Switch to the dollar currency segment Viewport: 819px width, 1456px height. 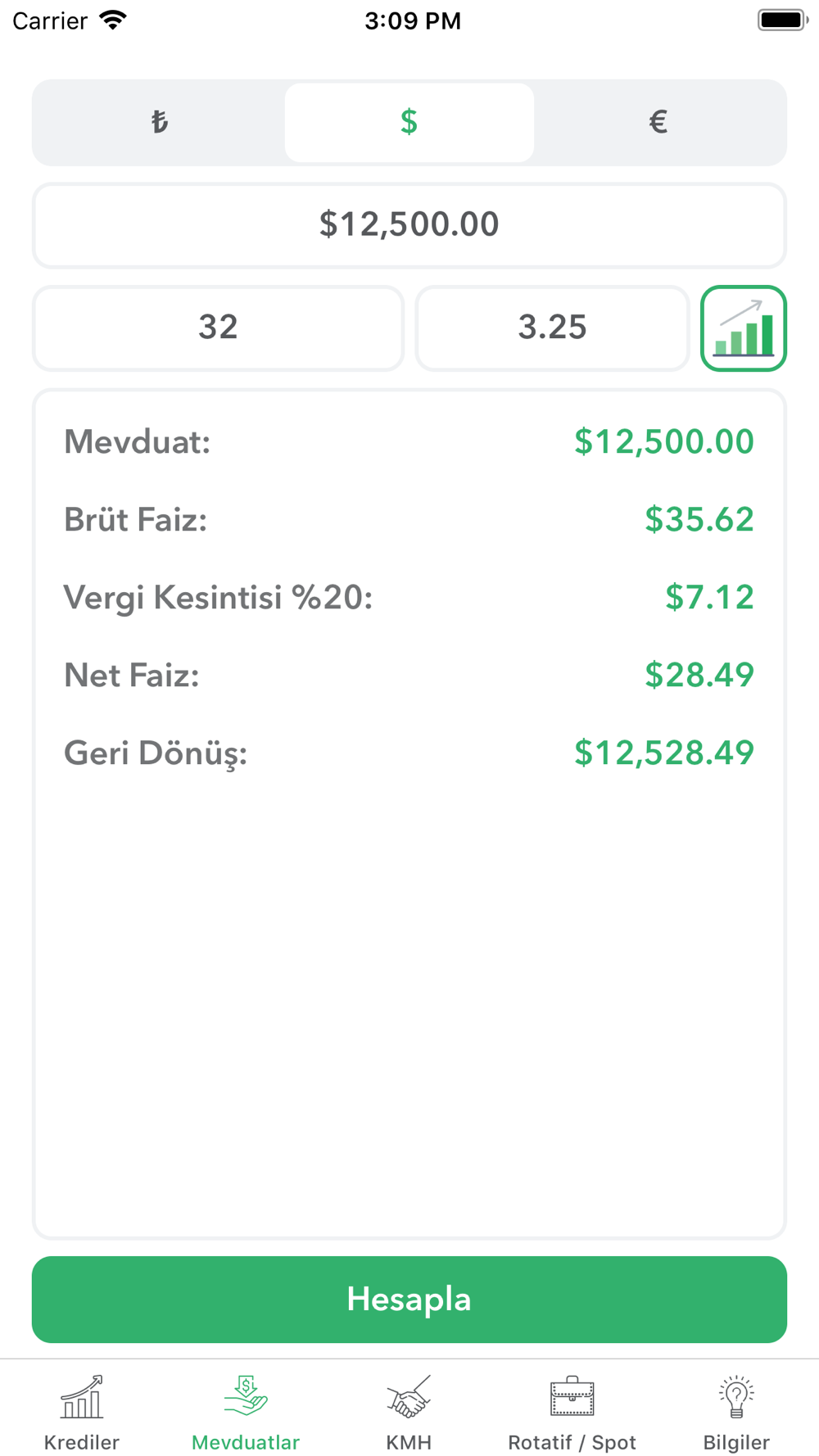point(409,123)
